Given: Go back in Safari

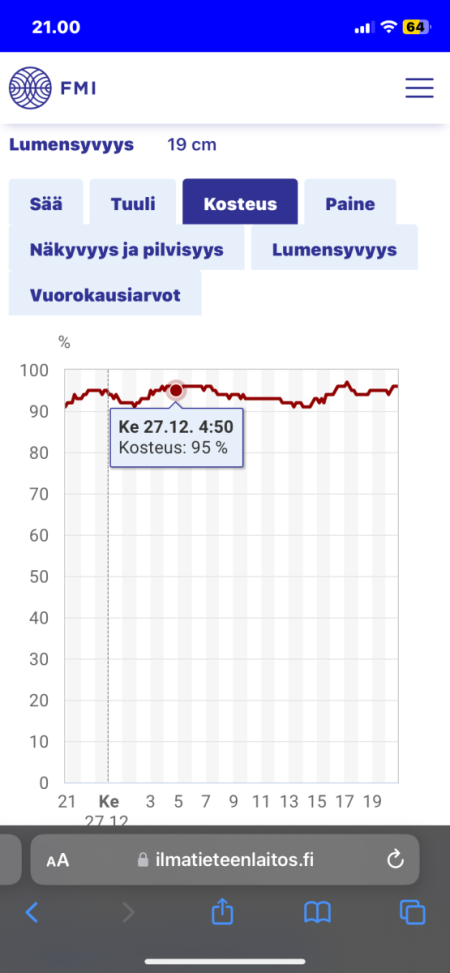Looking at the screenshot, I should [x=32, y=912].
